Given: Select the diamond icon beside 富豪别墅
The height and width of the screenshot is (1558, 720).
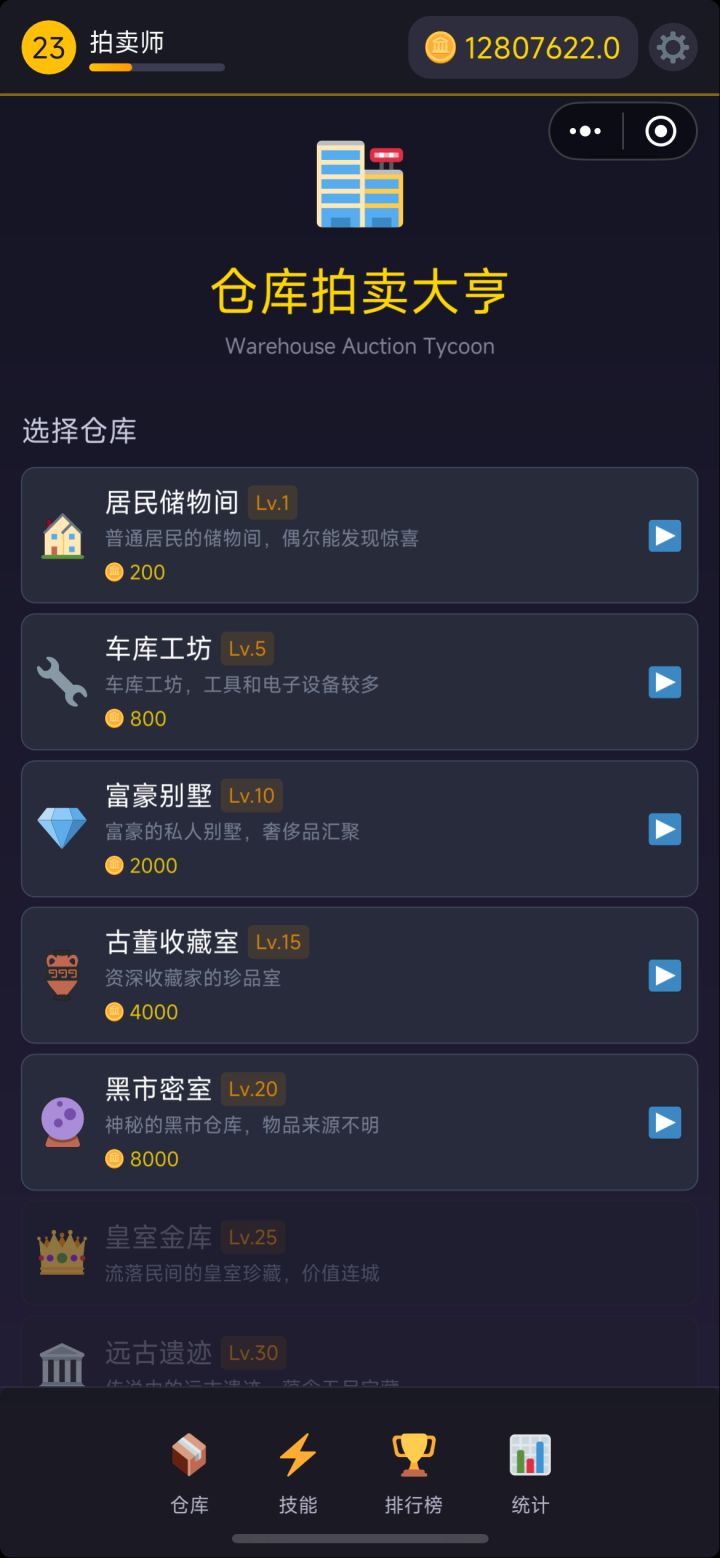Looking at the screenshot, I should click(62, 828).
